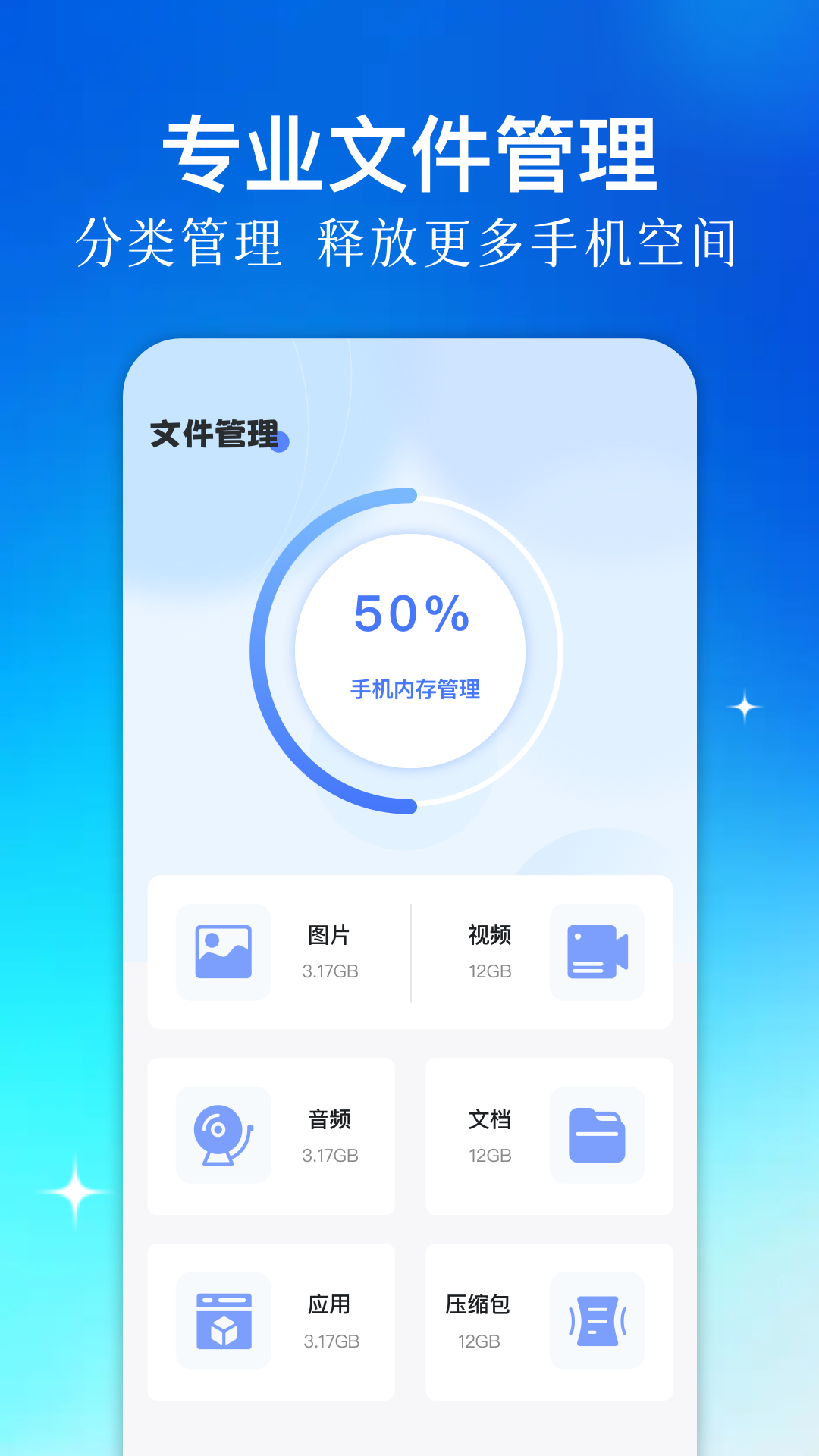
Task: Expand the 音频 storage details card
Action: [271, 1136]
